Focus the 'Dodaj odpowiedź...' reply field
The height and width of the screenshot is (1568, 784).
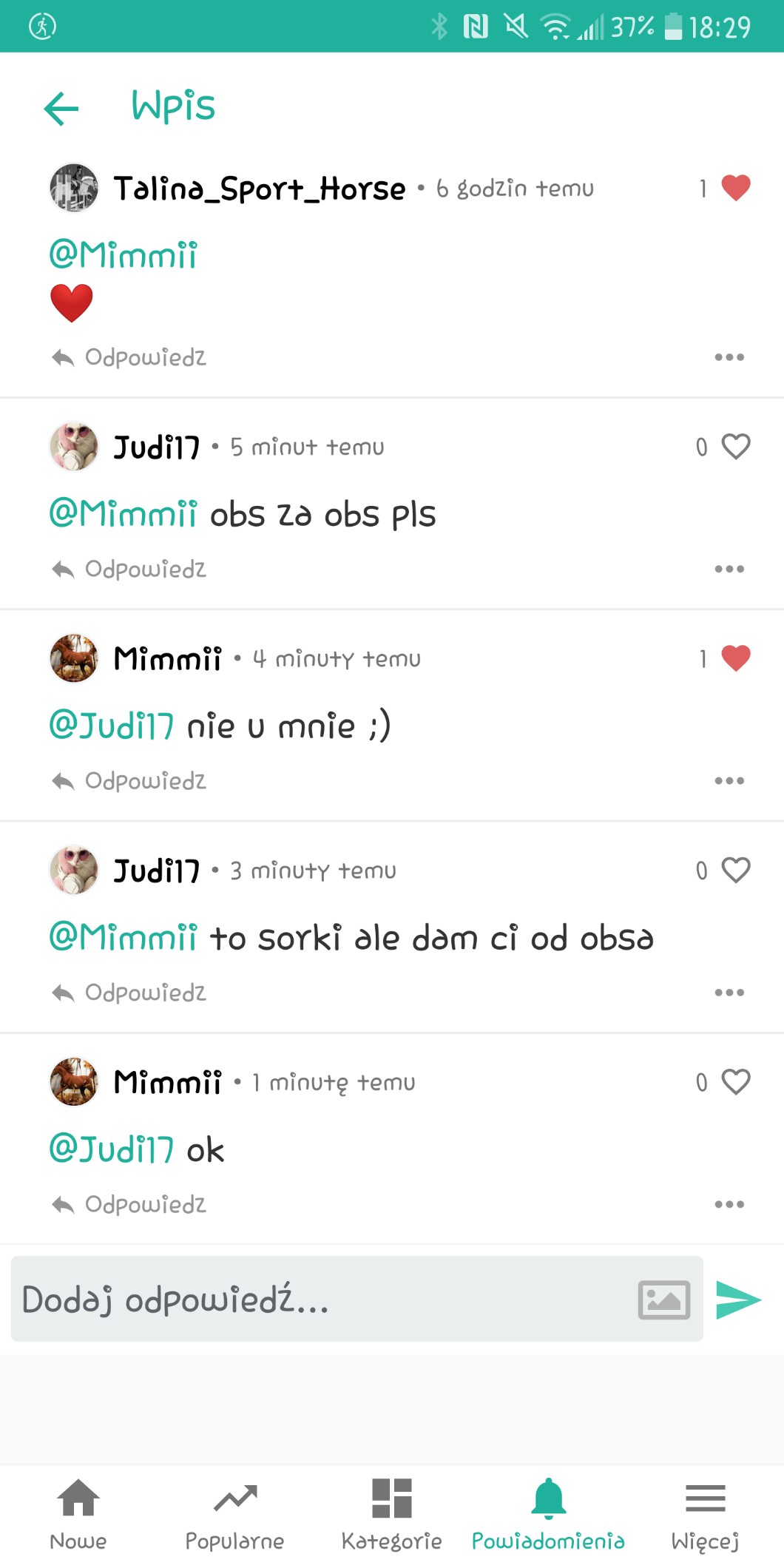tap(318, 1300)
